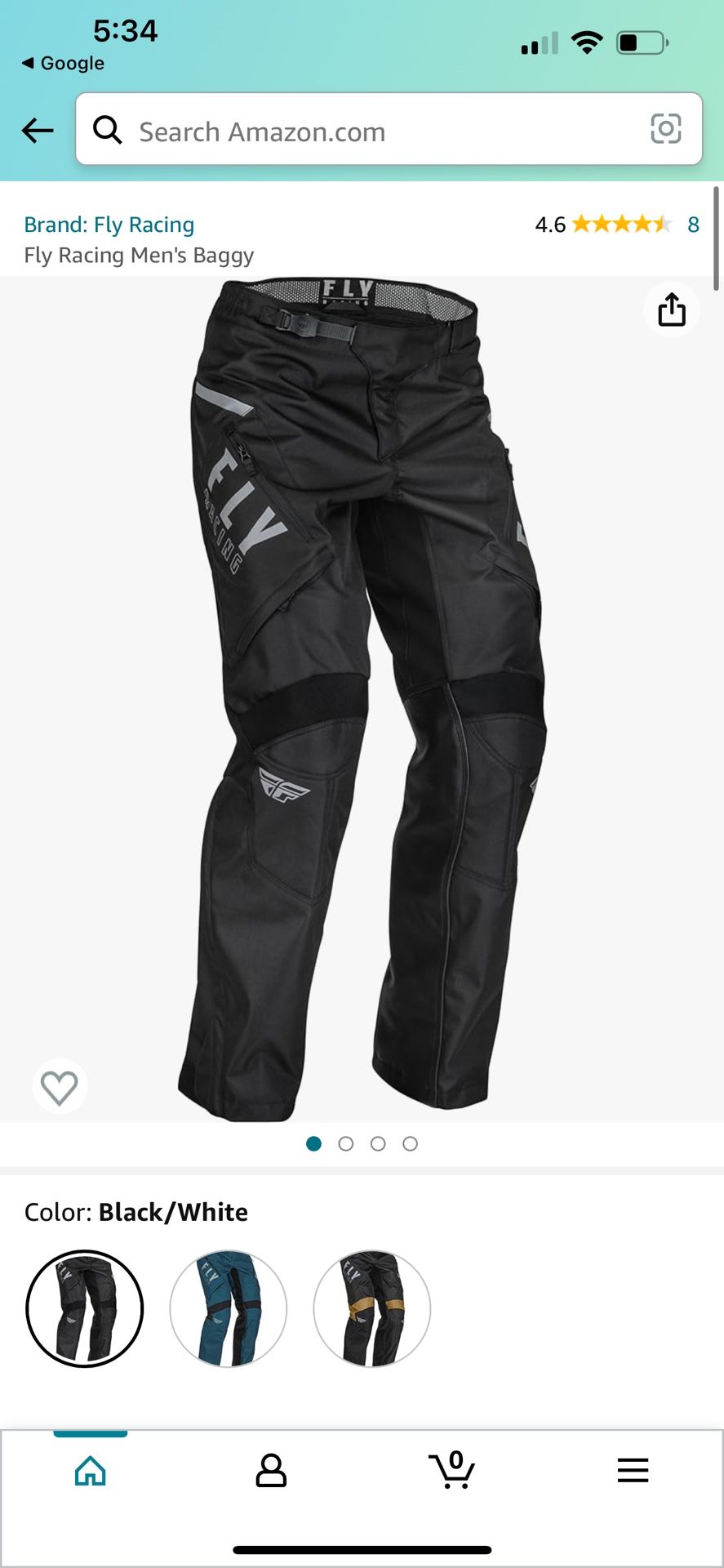The width and height of the screenshot is (724, 1568).
Task: Open the hamburger menu icon
Action: coord(633,1470)
